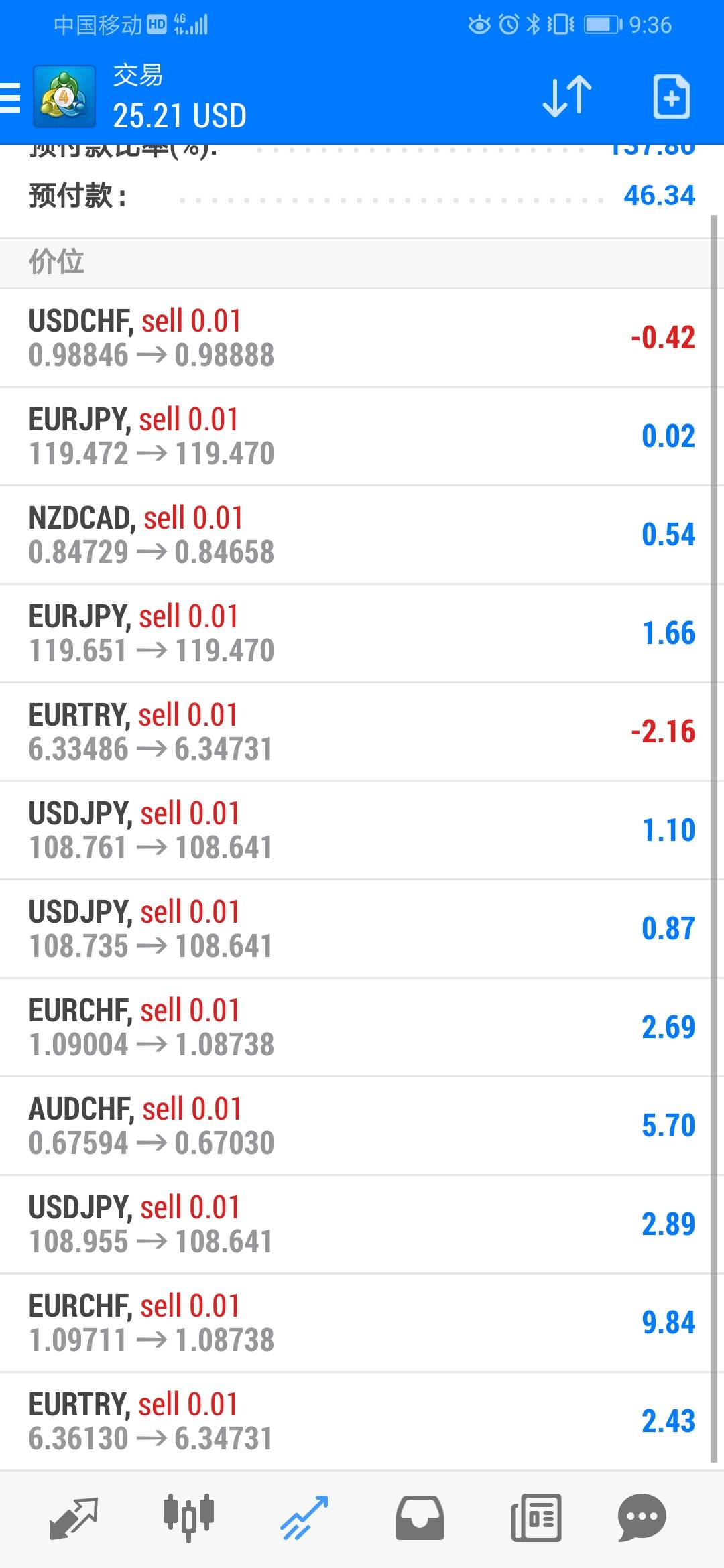This screenshot has width=724, height=1568.
Task: Open the EURJPY position opened at 119.472
Action: (362, 436)
